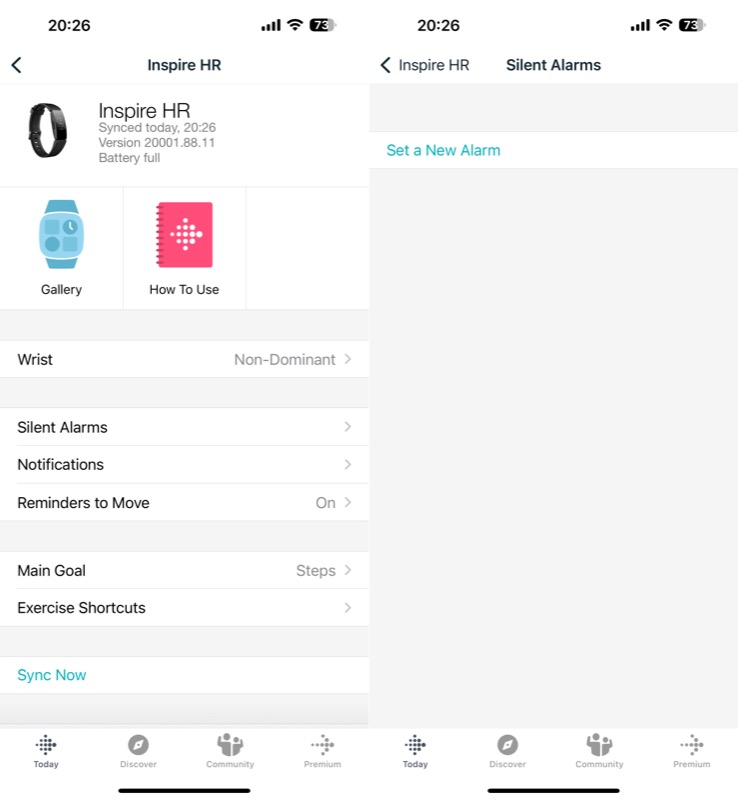The width and height of the screenshot is (738, 800).
Task: Open the How To Use guide
Action: 184,247
